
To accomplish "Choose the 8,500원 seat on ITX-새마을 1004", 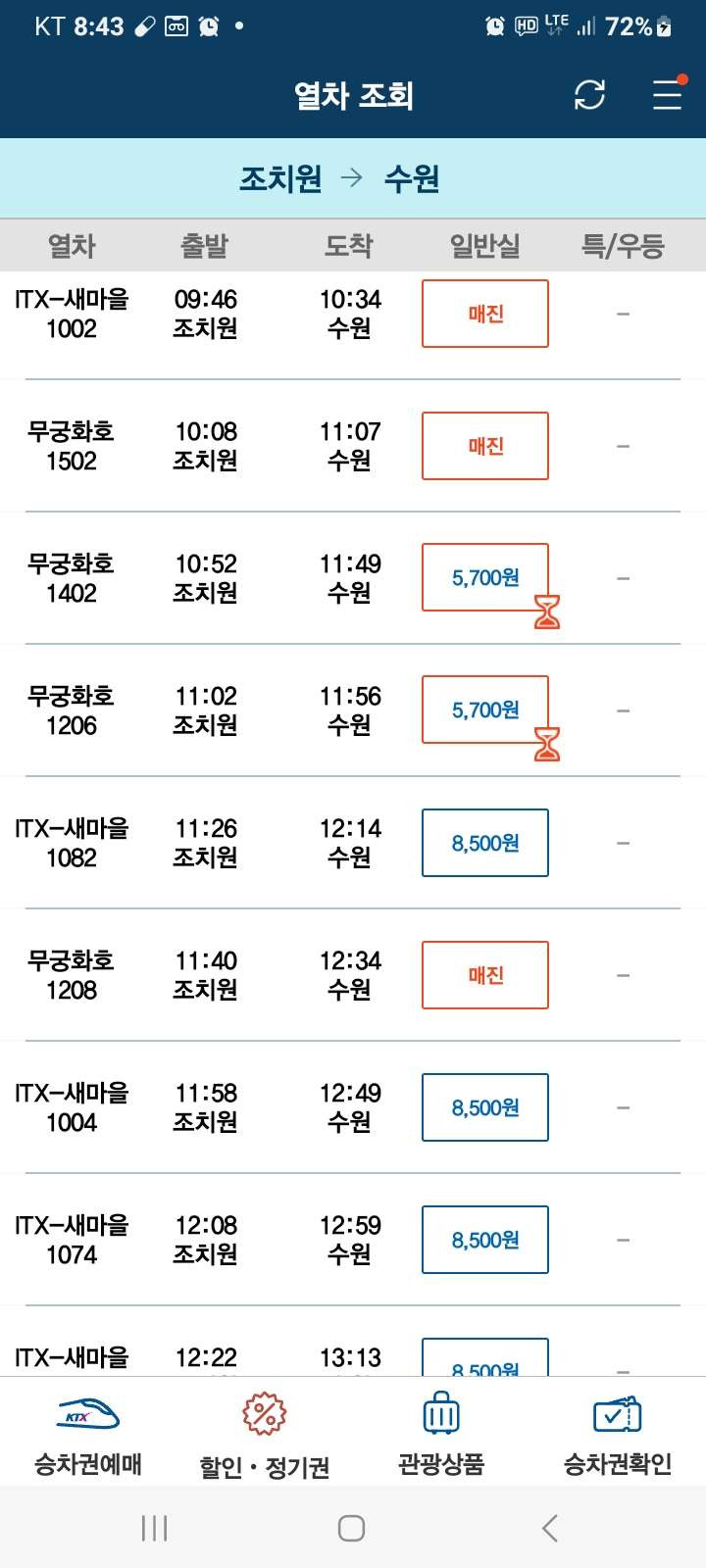I will coord(485,1107).
